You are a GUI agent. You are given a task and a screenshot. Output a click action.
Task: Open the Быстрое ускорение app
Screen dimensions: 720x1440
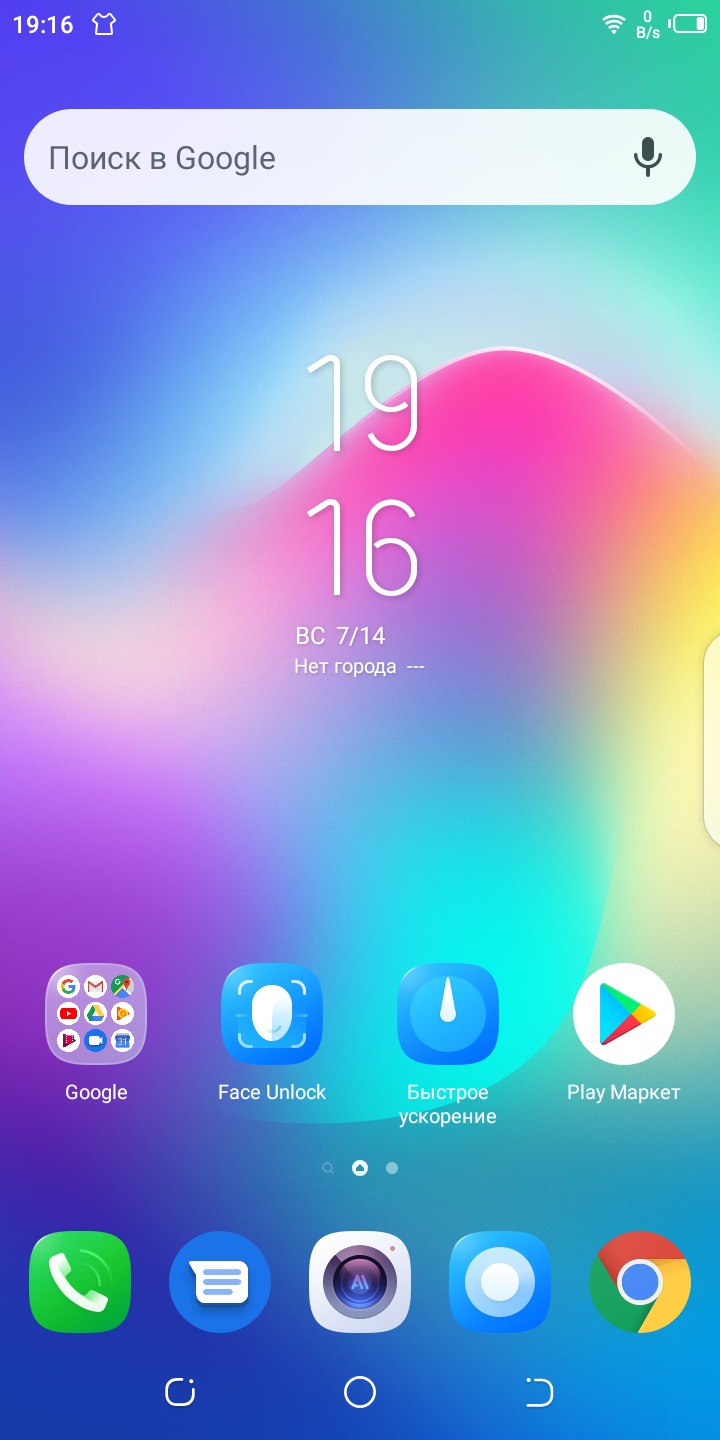[448, 1014]
